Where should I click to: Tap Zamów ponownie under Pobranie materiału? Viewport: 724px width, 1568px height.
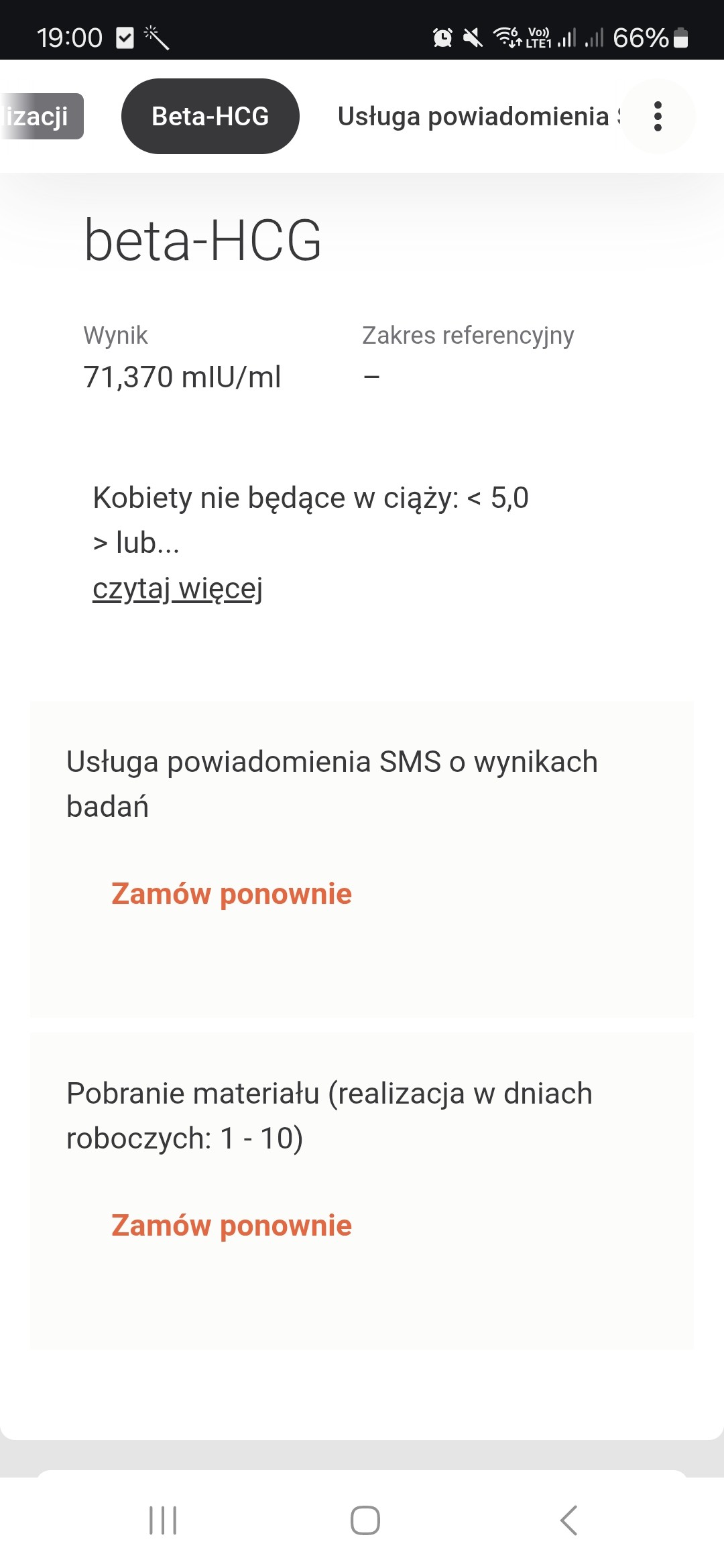tap(231, 1226)
